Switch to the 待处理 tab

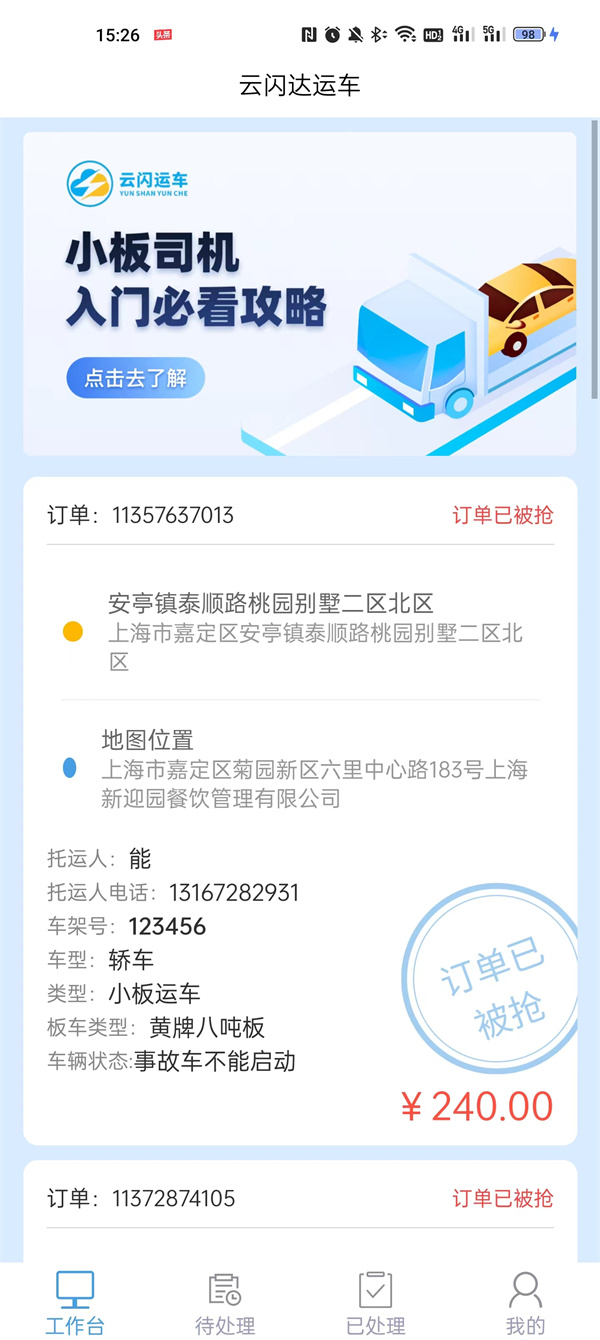click(x=225, y=1303)
